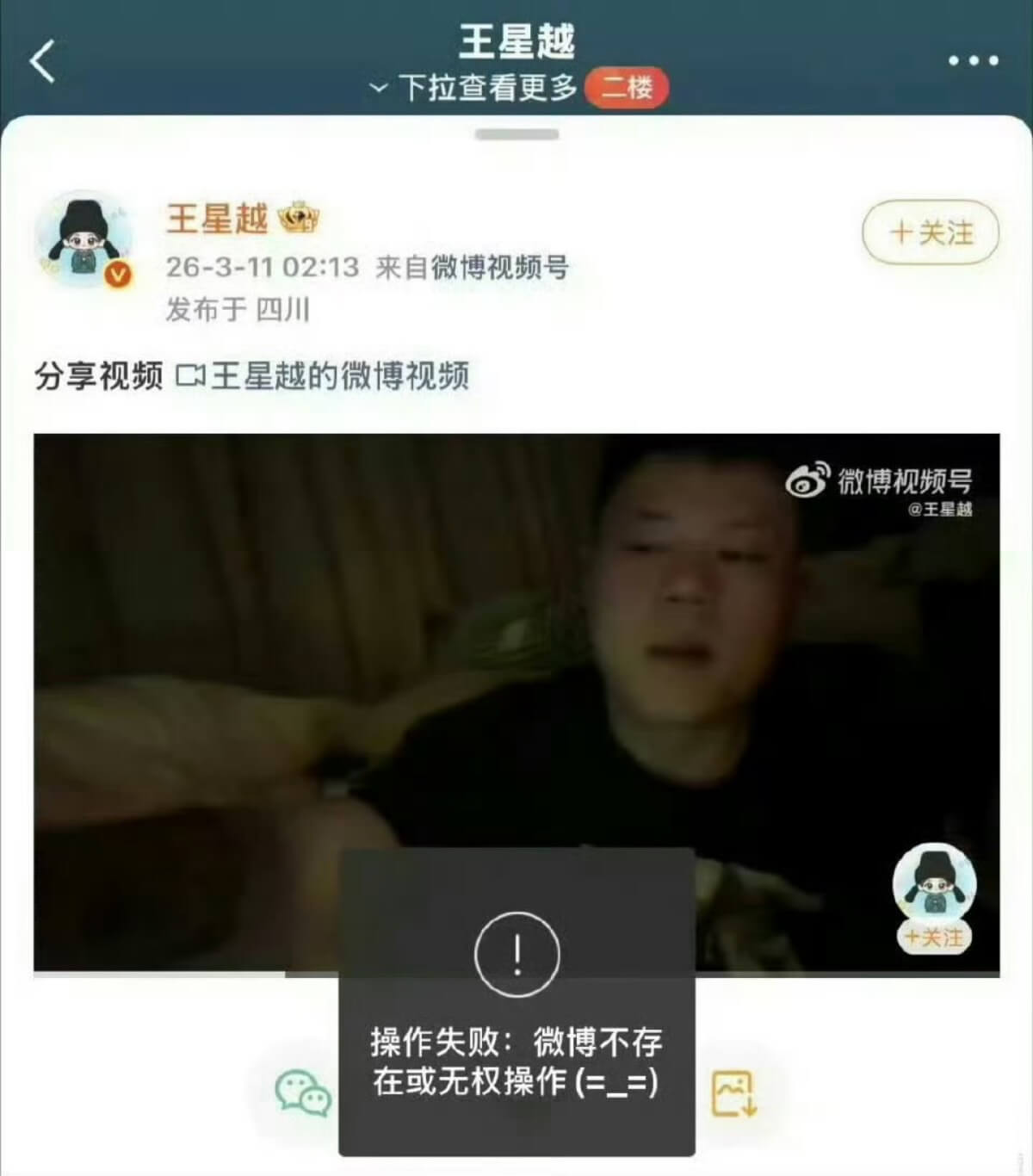Go back with the top-left arrow

click(42, 61)
